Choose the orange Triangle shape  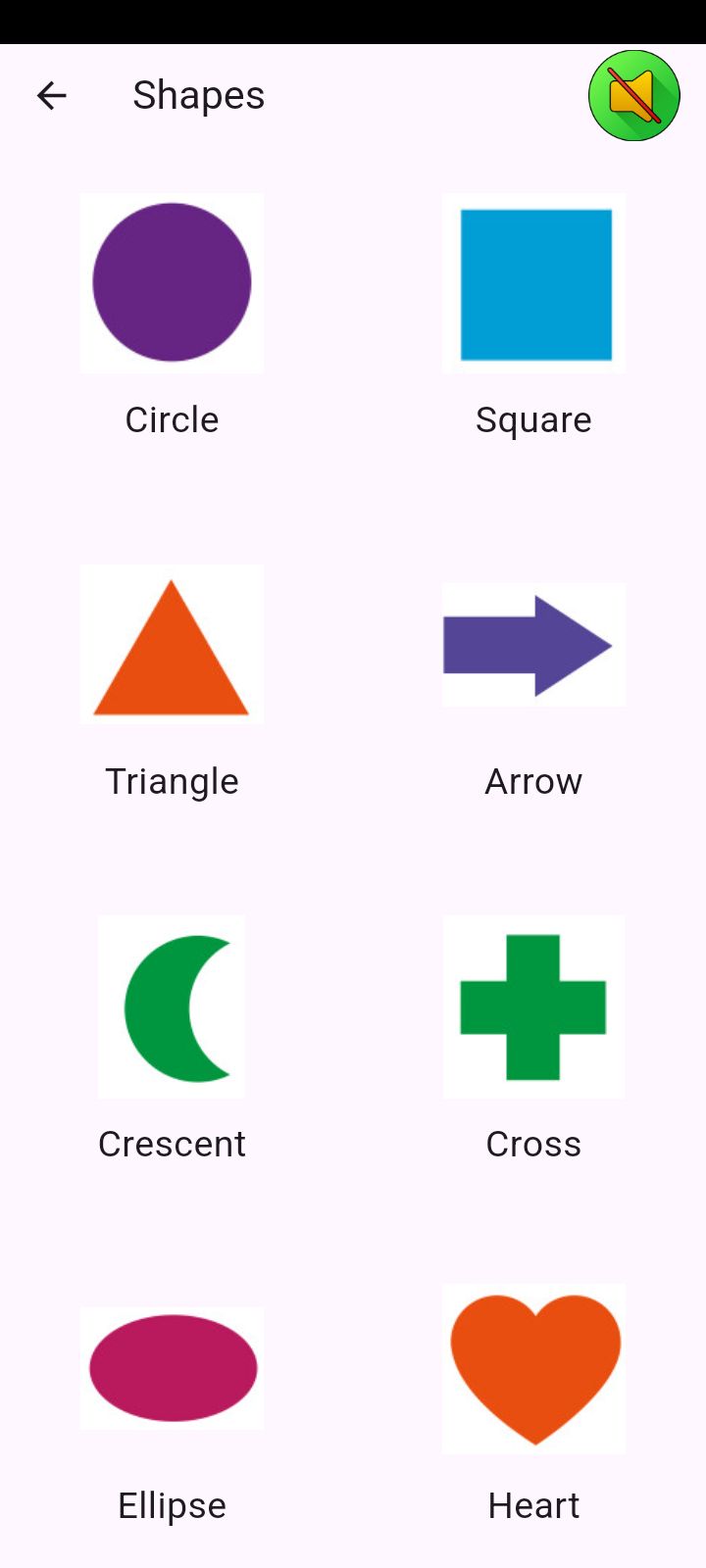pyautogui.click(x=172, y=647)
